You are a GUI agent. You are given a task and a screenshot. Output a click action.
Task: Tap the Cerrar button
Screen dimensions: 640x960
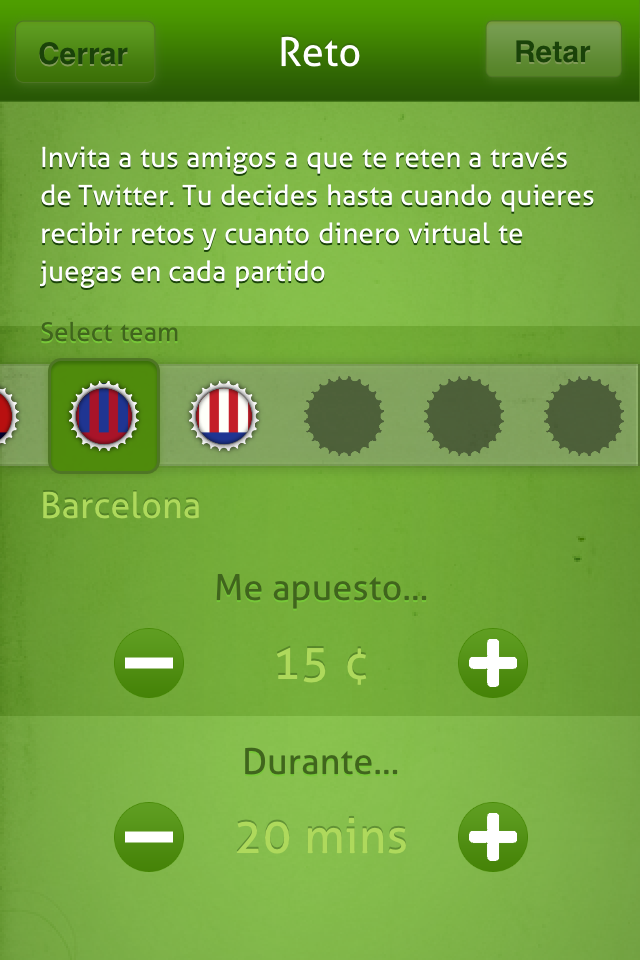pyautogui.click(x=84, y=53)
